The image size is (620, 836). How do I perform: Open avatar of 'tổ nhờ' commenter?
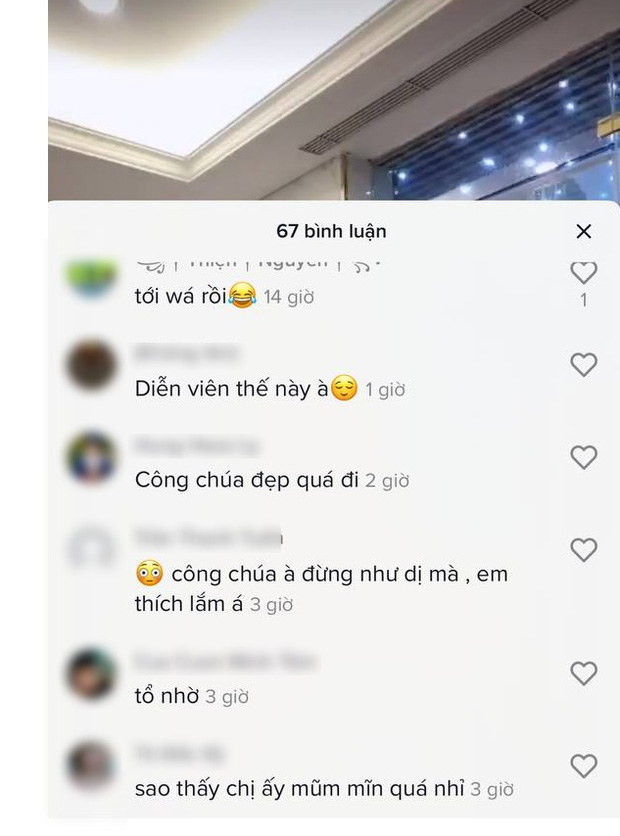click(x=92, y=674)
